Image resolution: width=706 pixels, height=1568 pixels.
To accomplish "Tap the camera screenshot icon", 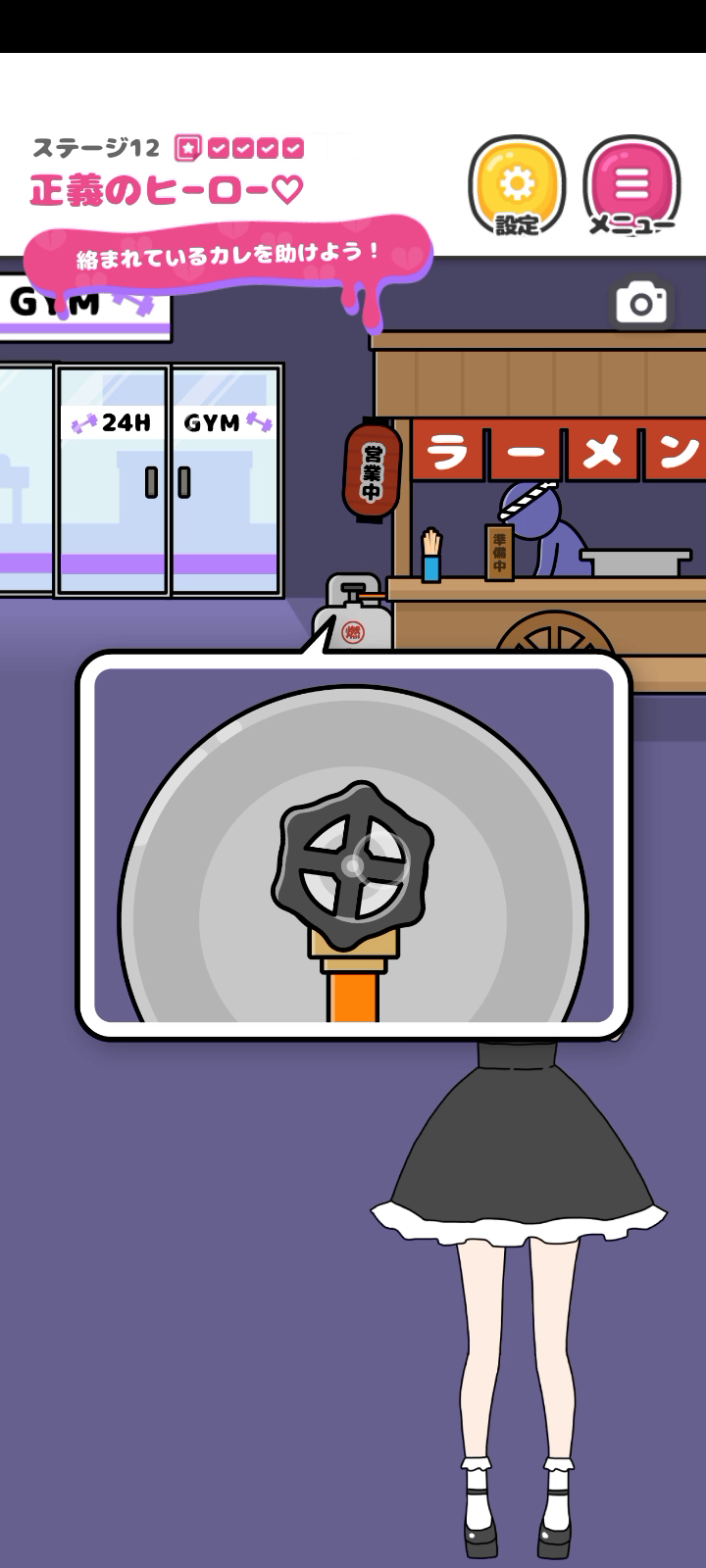I will (641, 304).
